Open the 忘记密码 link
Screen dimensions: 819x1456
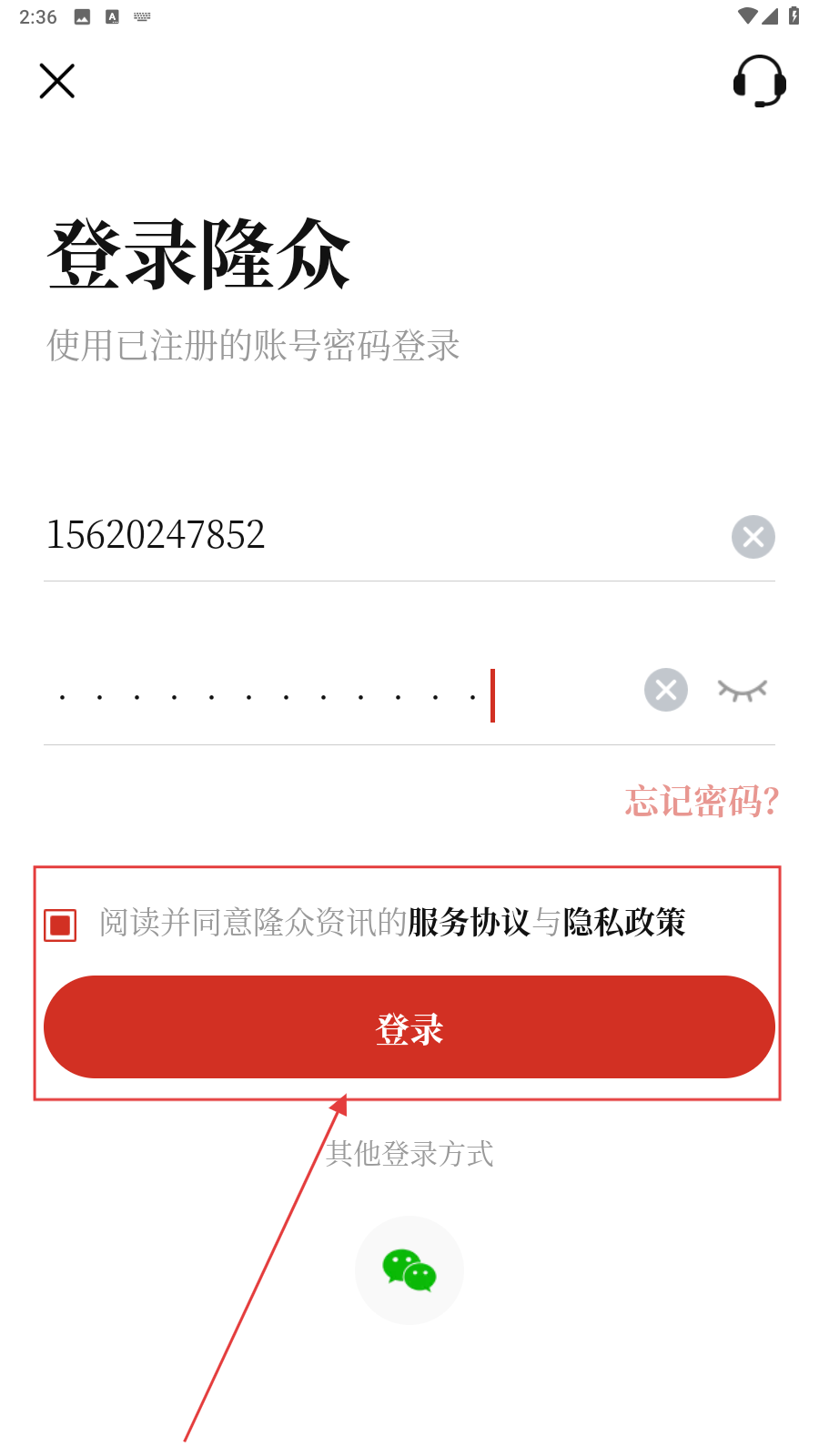pyautogui.click(x=702, y=802)
